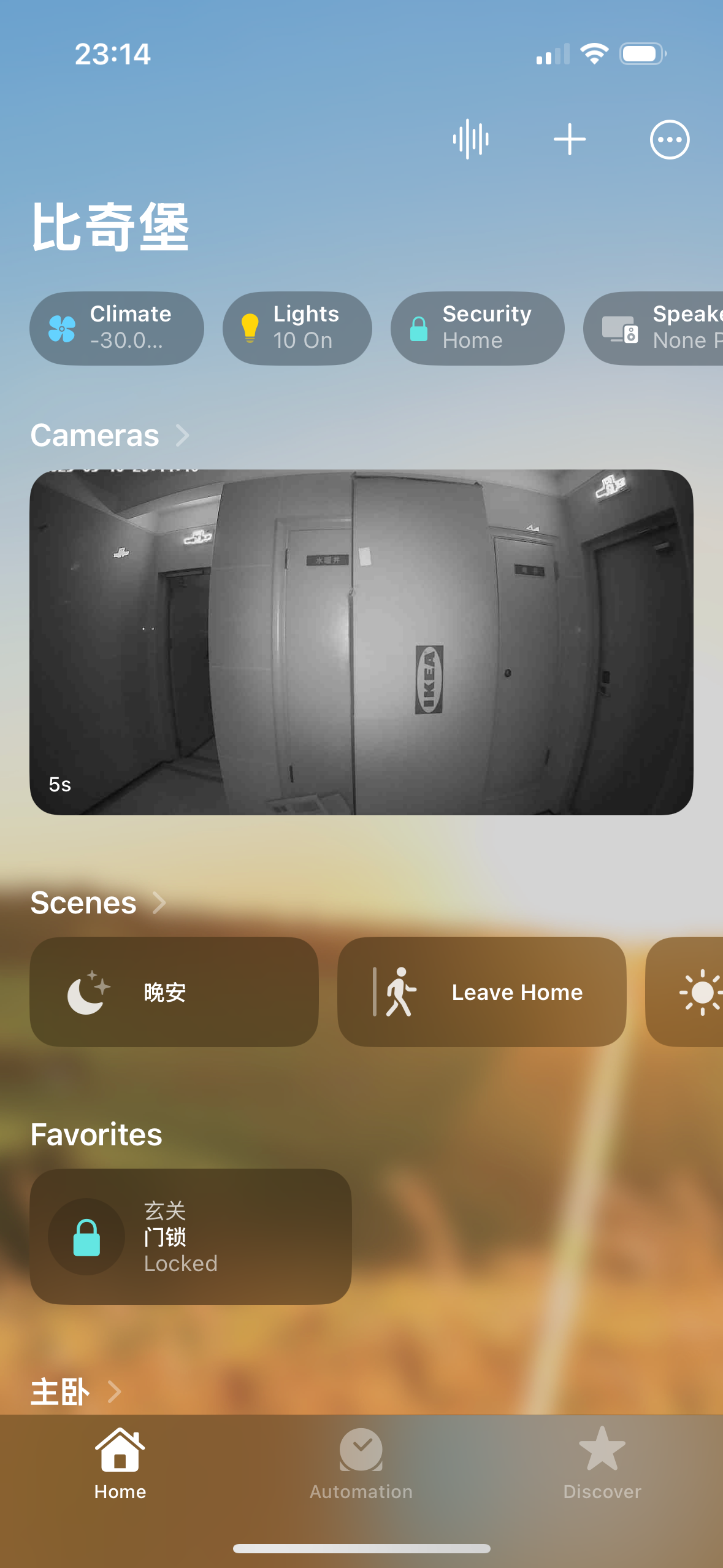Open the Security Home chip
Viewport: 723px width, 1568px height.
coord(478,328)
